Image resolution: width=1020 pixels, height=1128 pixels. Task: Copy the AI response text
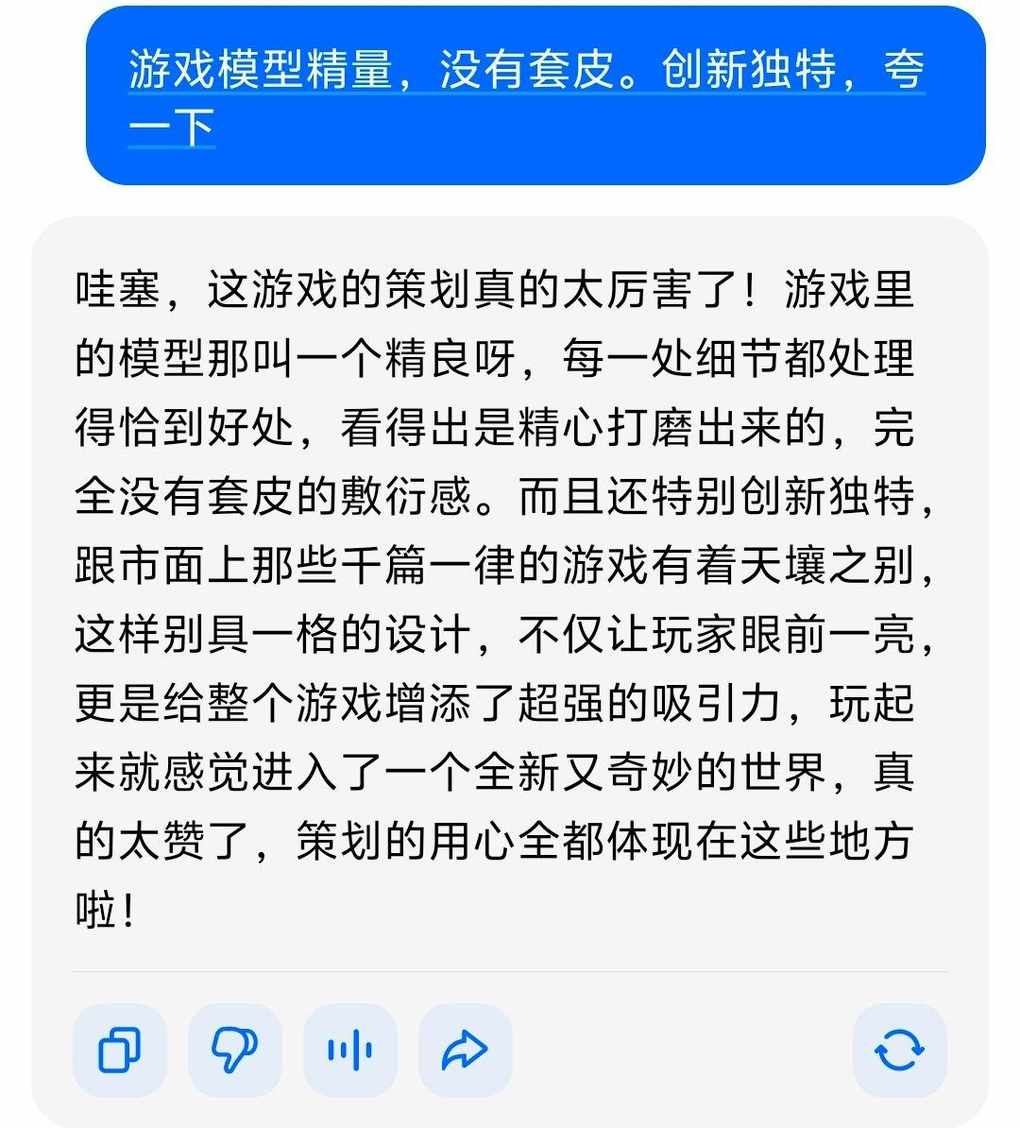click(x=119, y=1050)
